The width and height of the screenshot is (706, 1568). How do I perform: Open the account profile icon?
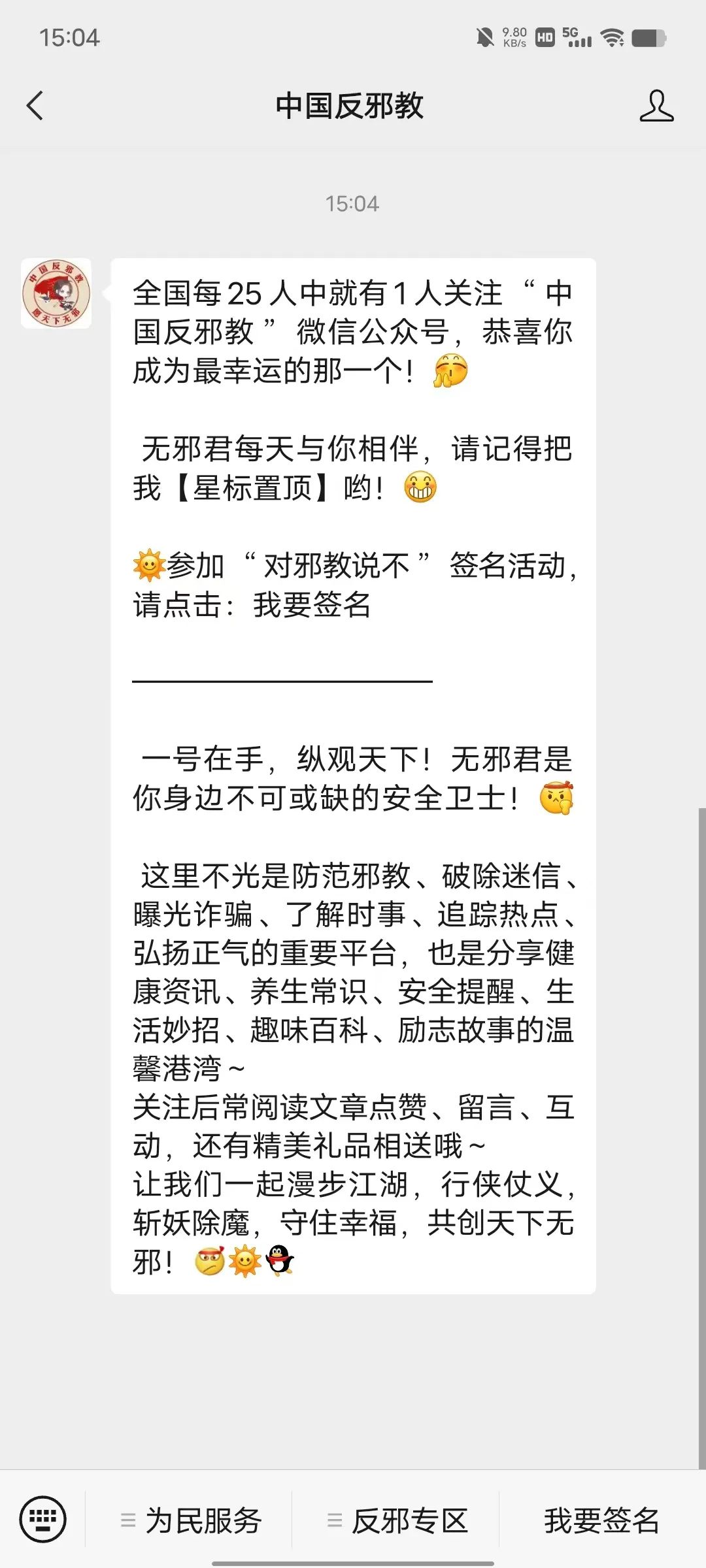[x=656, y=106]
